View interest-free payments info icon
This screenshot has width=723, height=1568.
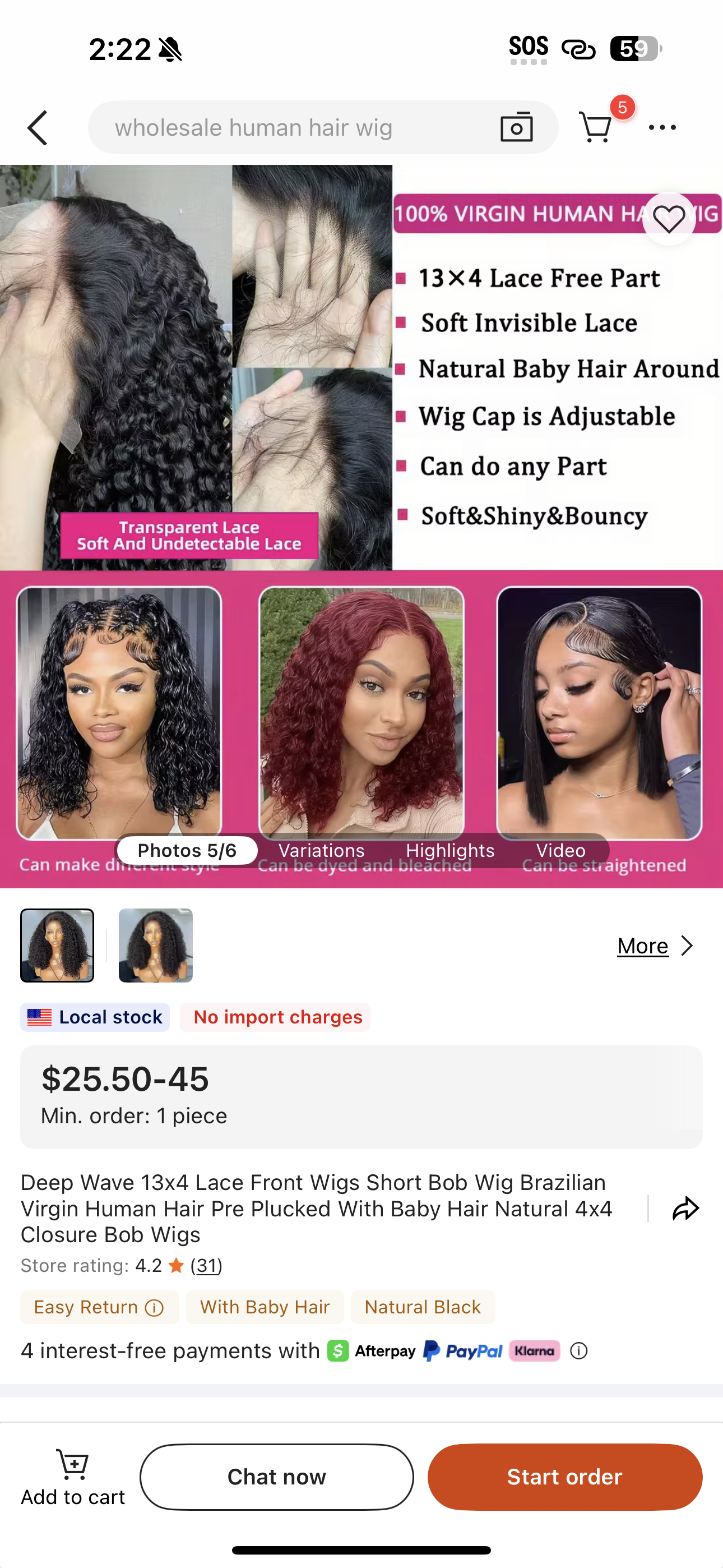tap(579, 1352)
